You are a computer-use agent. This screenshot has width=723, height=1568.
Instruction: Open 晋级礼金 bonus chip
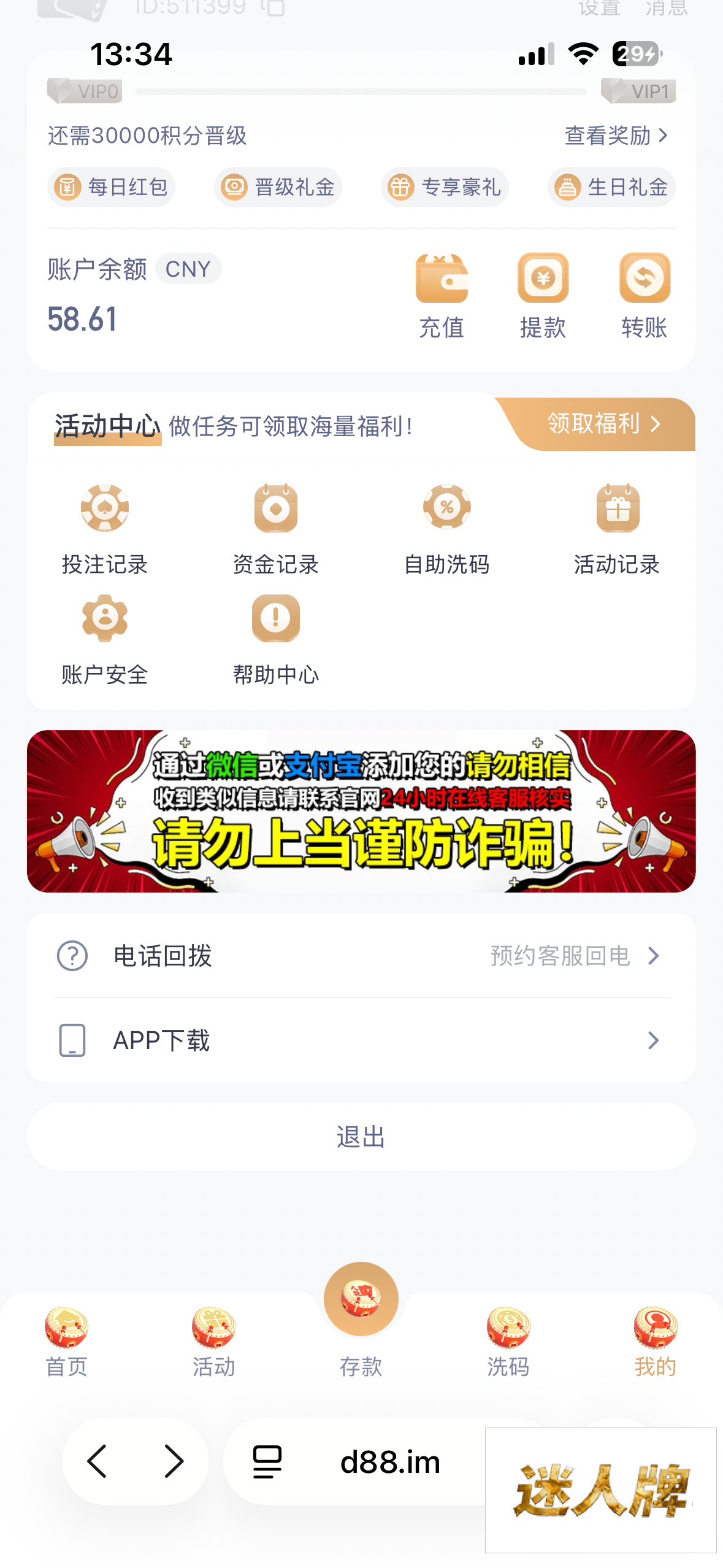(278, 187)
